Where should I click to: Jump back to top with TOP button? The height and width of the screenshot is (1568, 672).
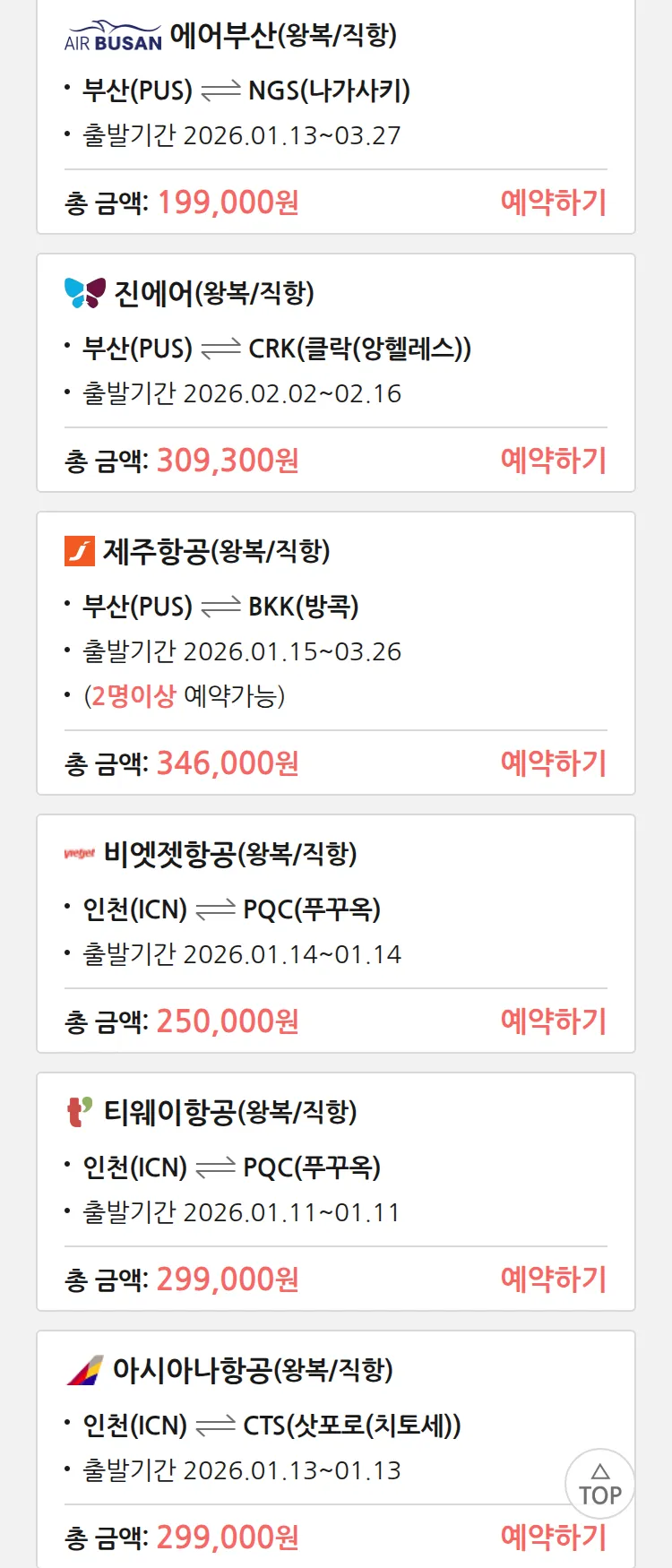(599, 1484)
